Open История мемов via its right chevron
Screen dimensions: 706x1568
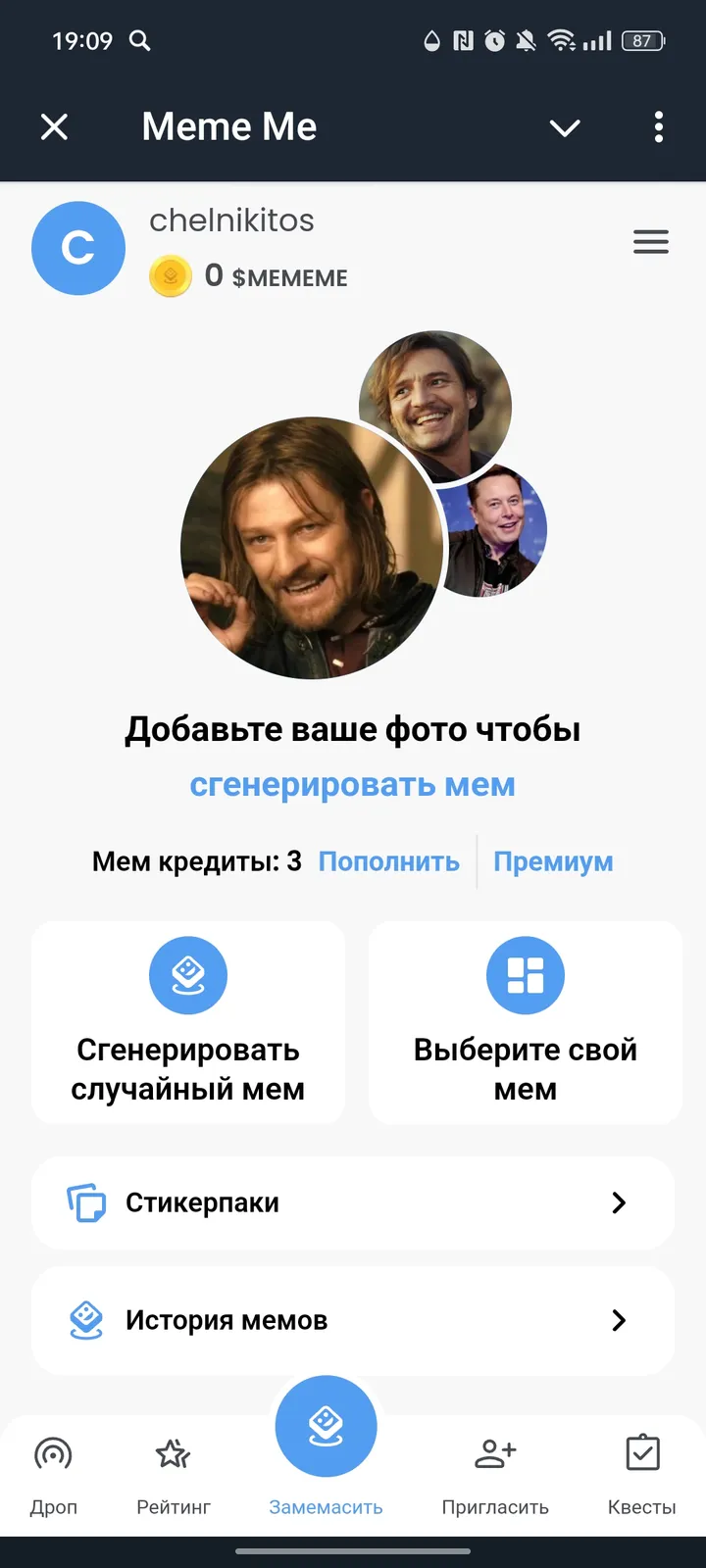click(618, 1320)
